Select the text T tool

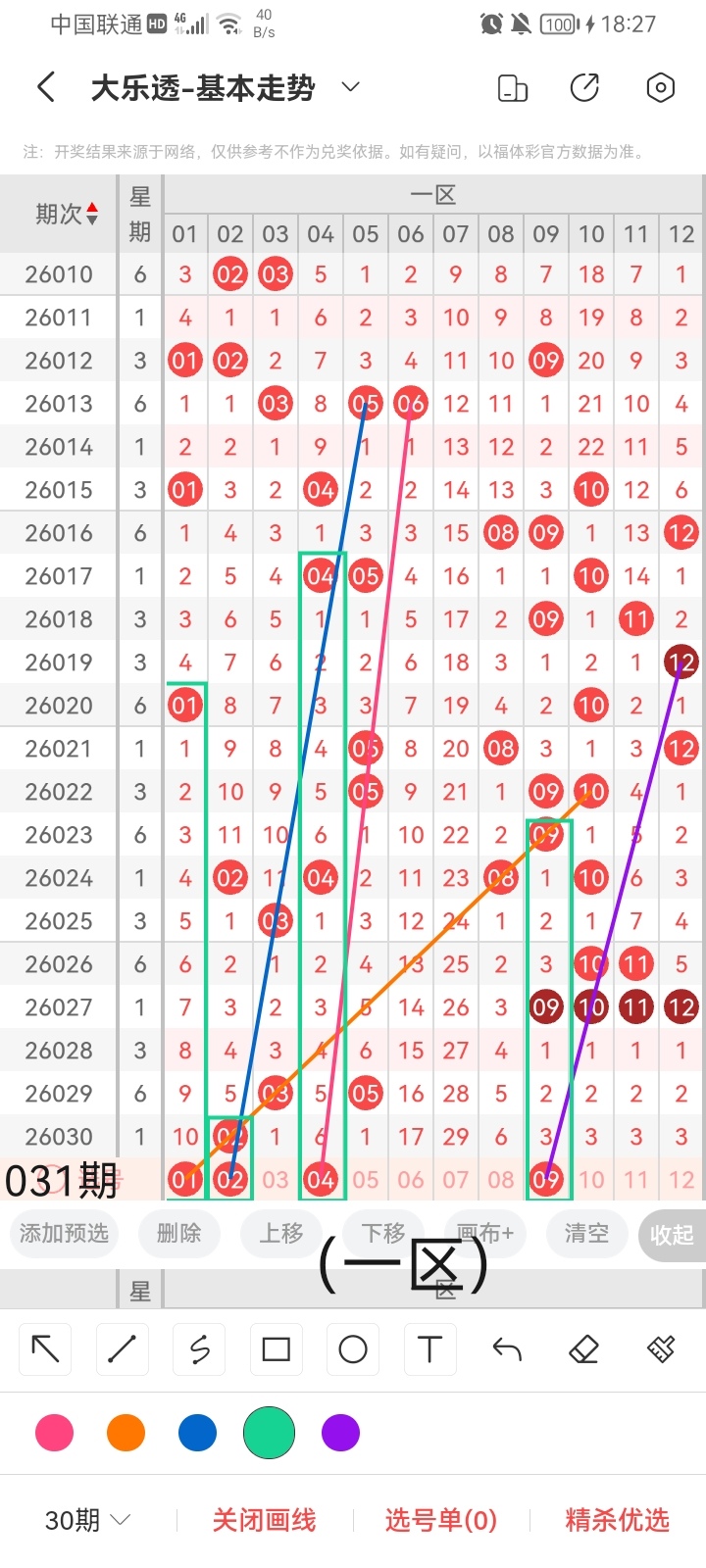point(429,1349)
